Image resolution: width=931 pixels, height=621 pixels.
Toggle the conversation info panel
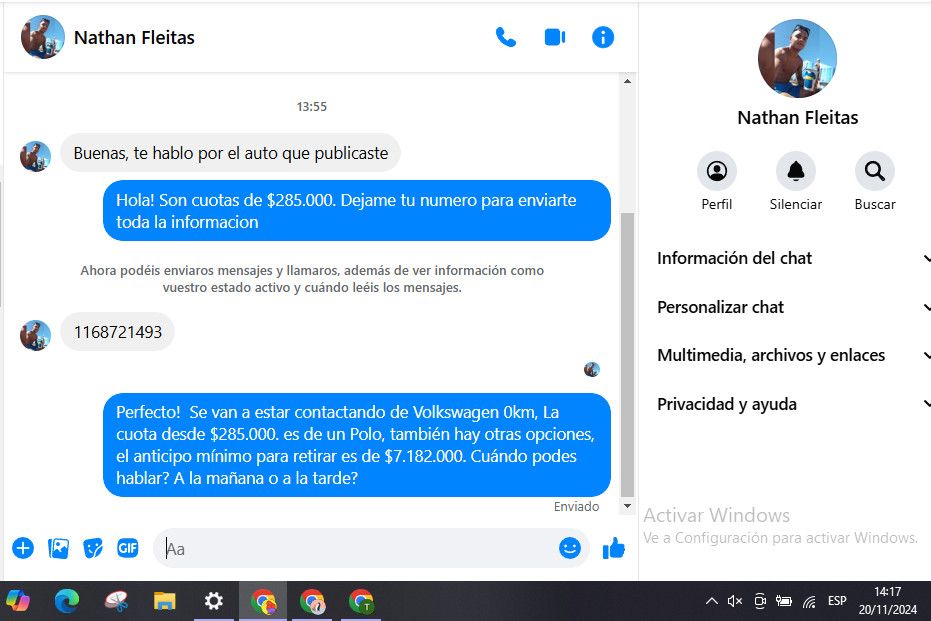[603, 38]
